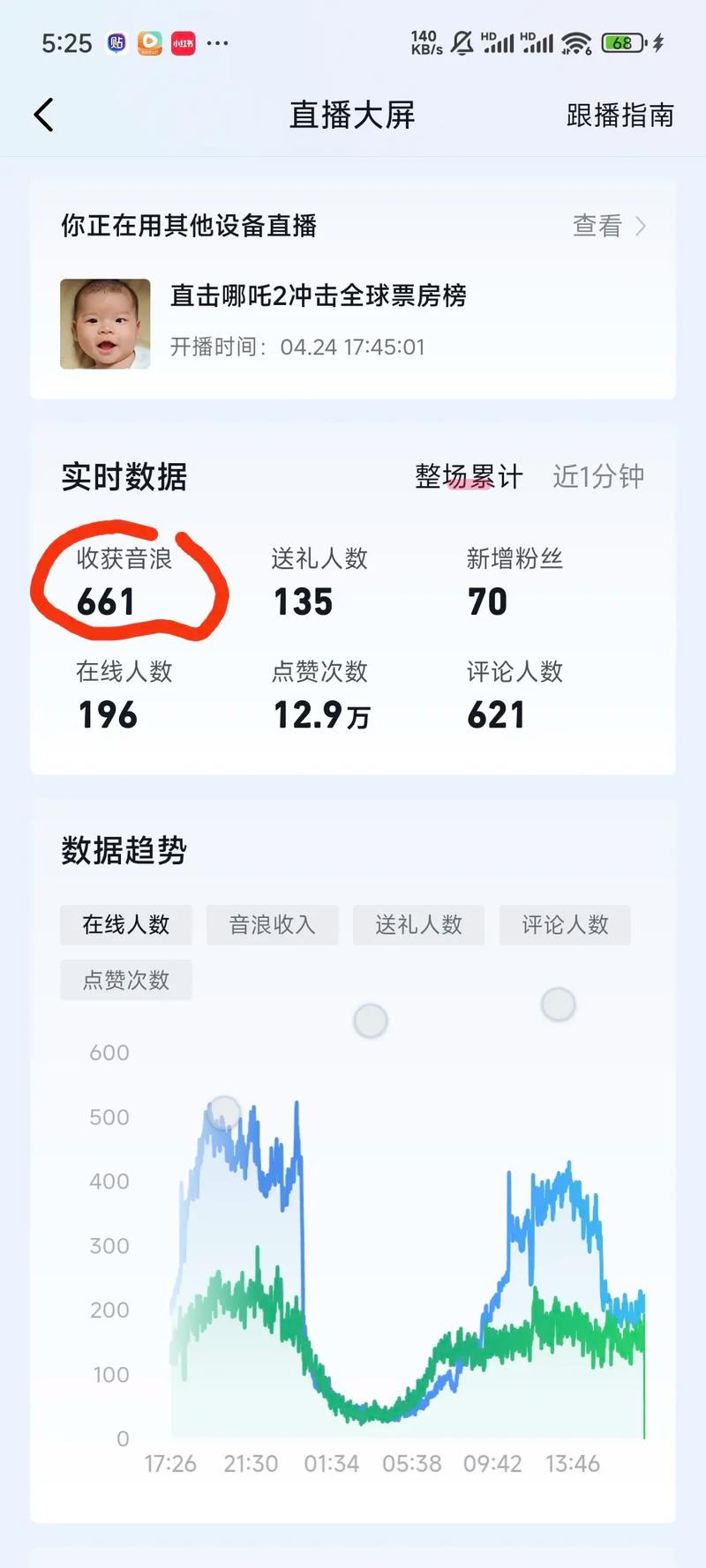Tap 查看 to view the live stream

tap(609, 227)
